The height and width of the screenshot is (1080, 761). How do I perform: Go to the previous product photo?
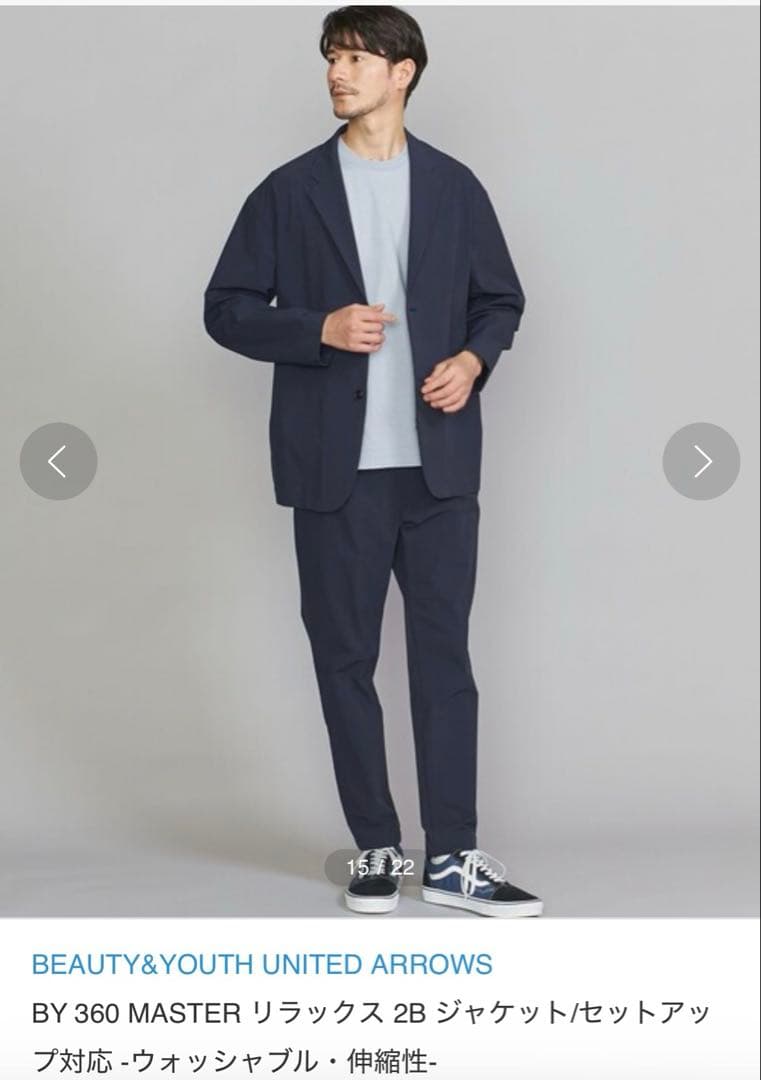pos(58,461)
